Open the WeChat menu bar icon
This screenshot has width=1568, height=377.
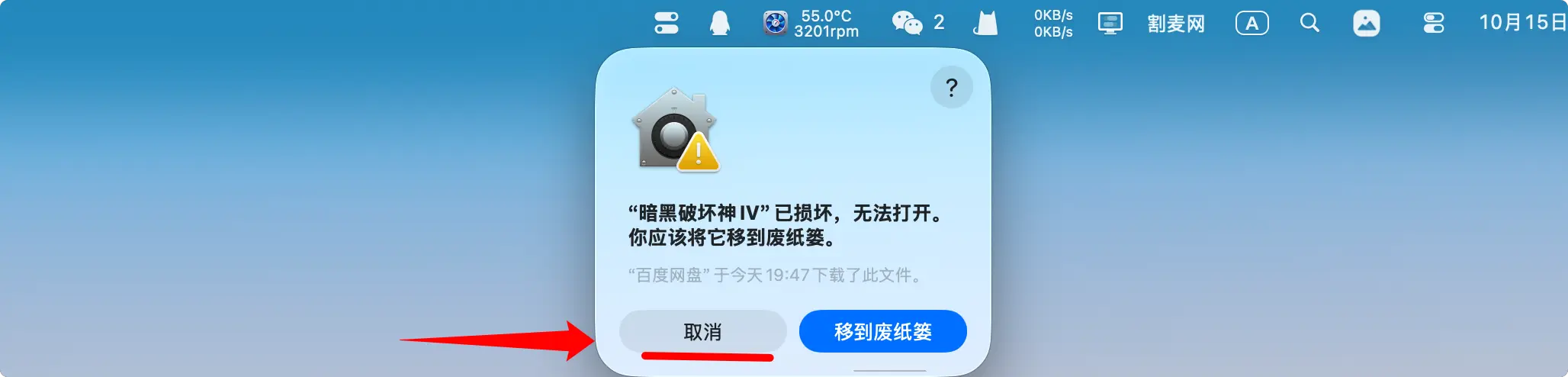coord(908,23)
